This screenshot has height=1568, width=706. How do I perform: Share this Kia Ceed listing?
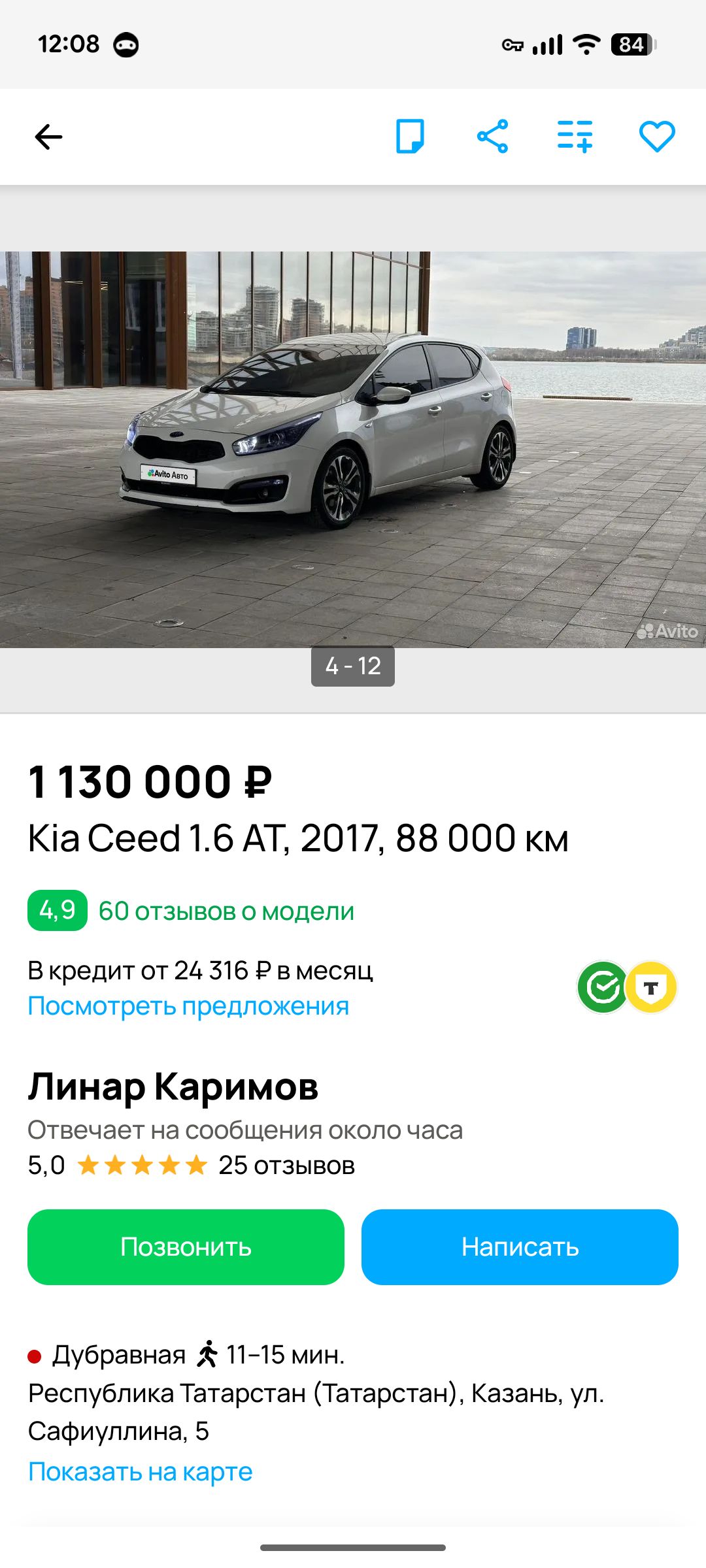point(492,137)
